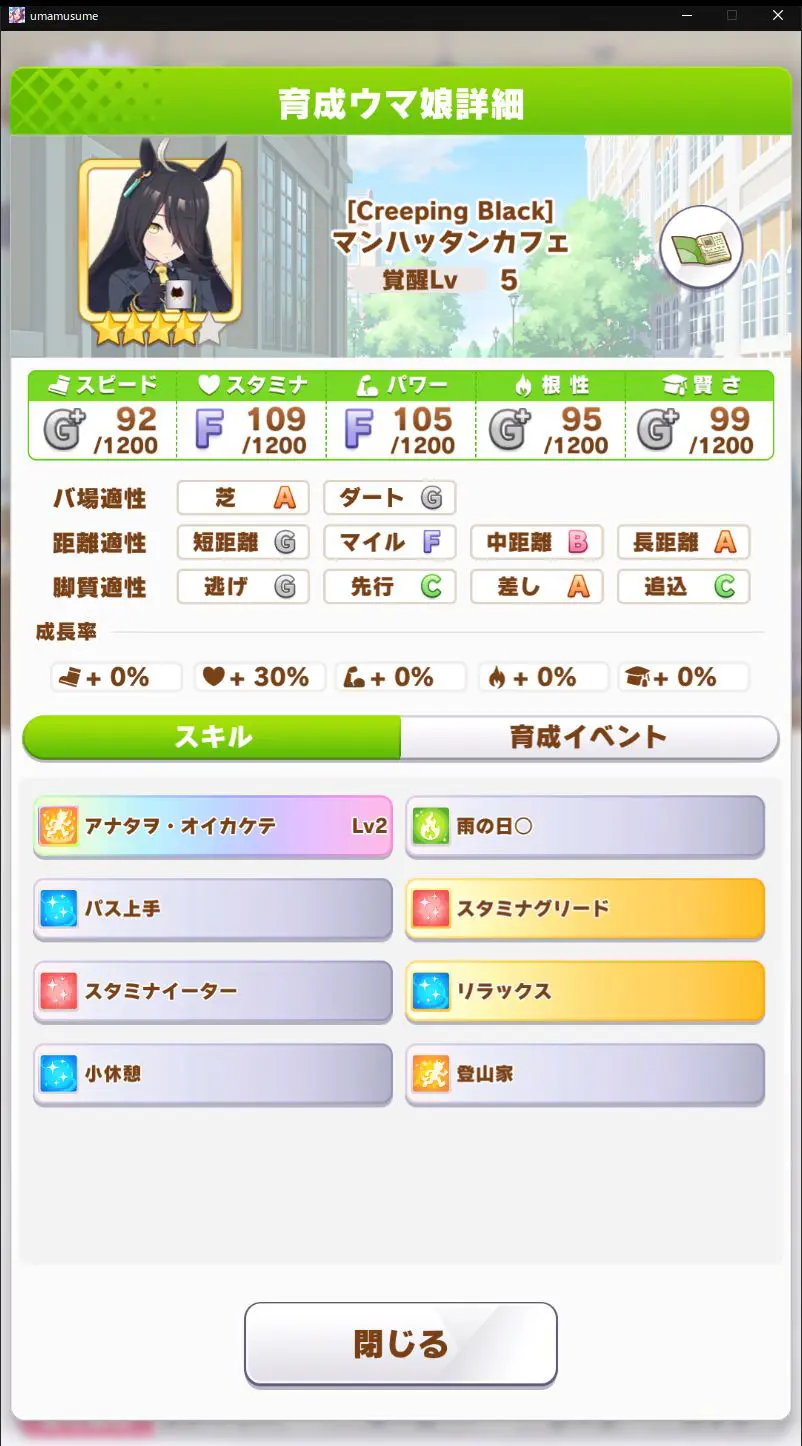Open the character profile book icon
Viewport: 802px width, 1446px height.
coord(701,247)
